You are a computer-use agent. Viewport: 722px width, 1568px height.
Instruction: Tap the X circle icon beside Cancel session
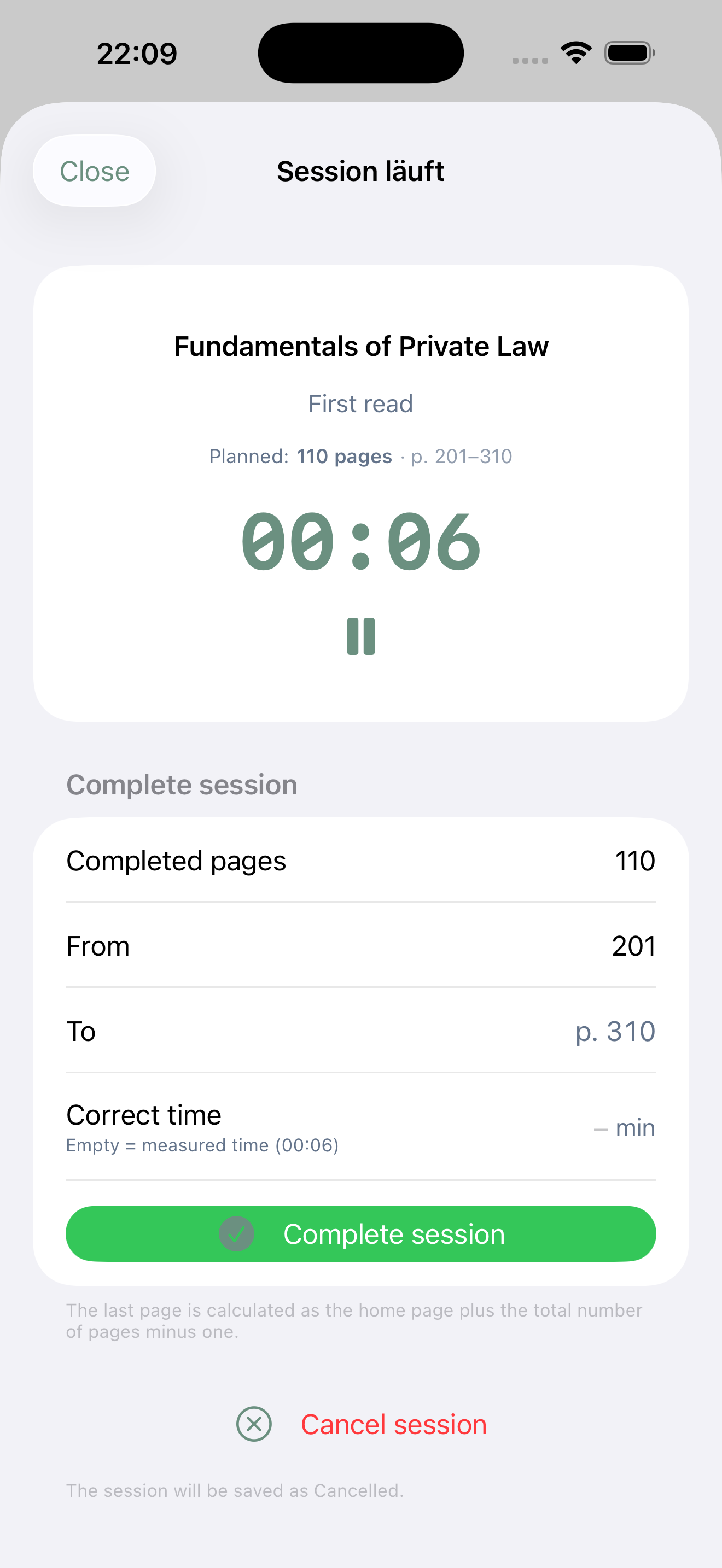click(x=254, y=1424)
